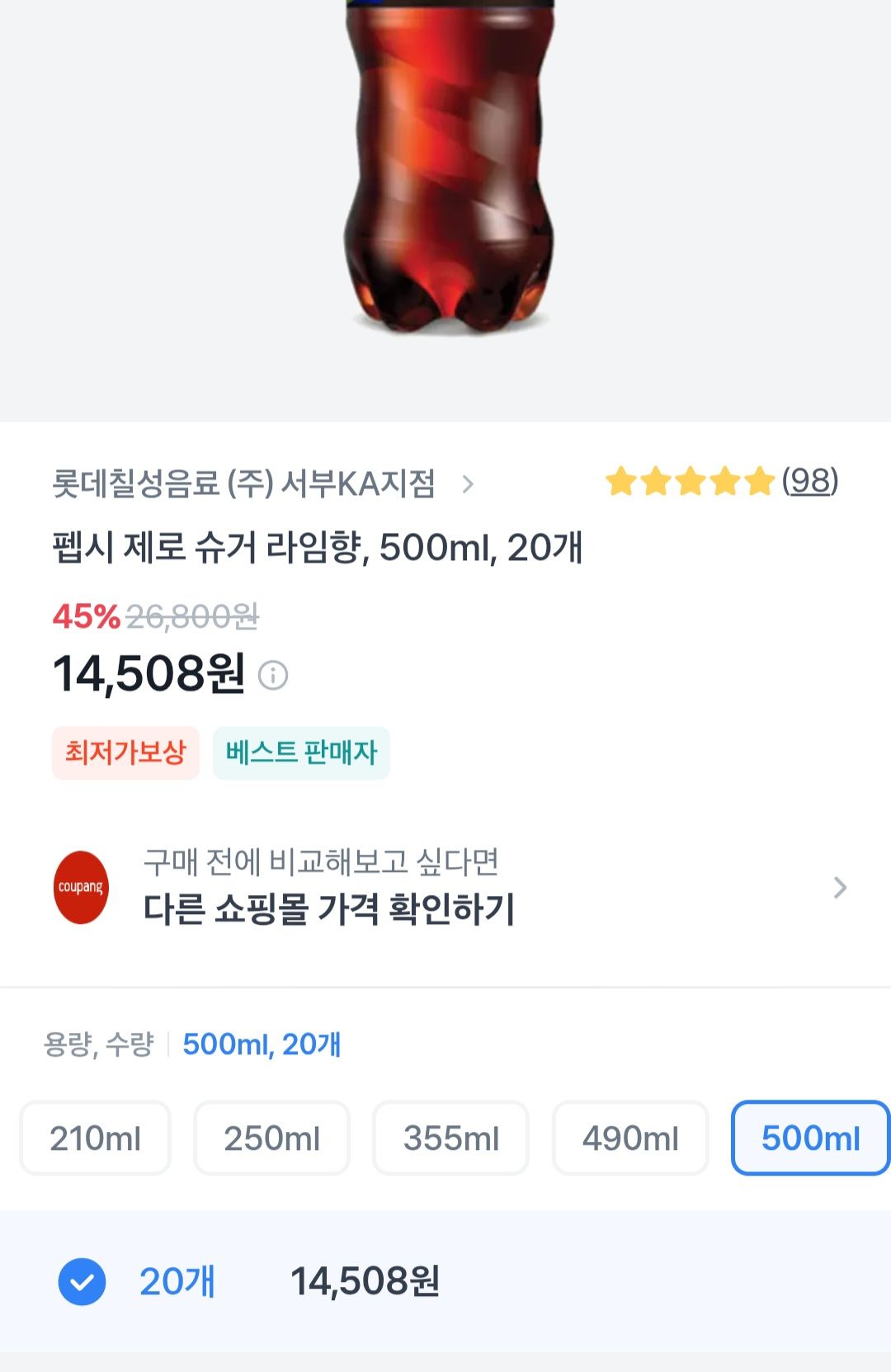Switch to the 210ml size option
This screenshot has height=1372, width=891.
click(94, 1139)
